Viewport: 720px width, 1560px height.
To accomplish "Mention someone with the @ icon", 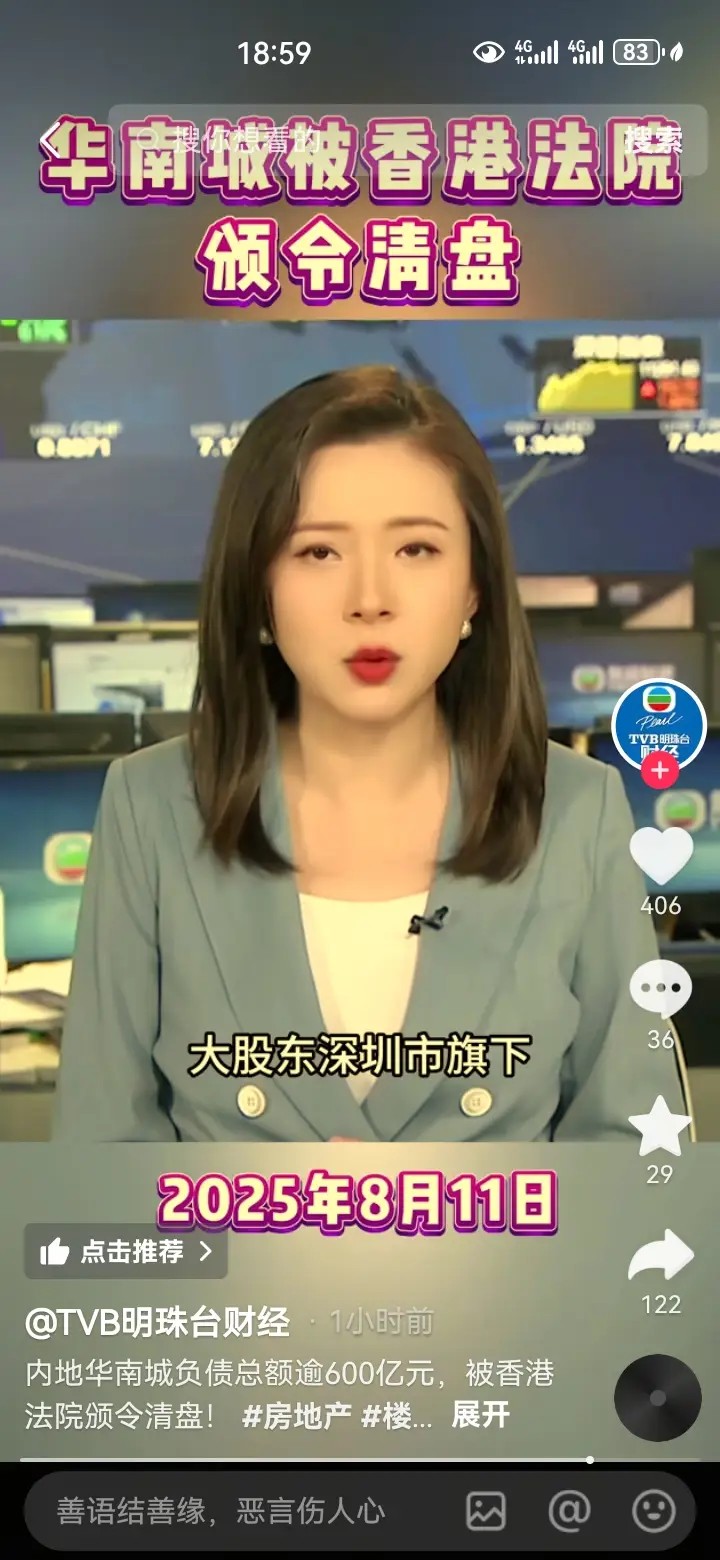I will [x=569, y=1511].
